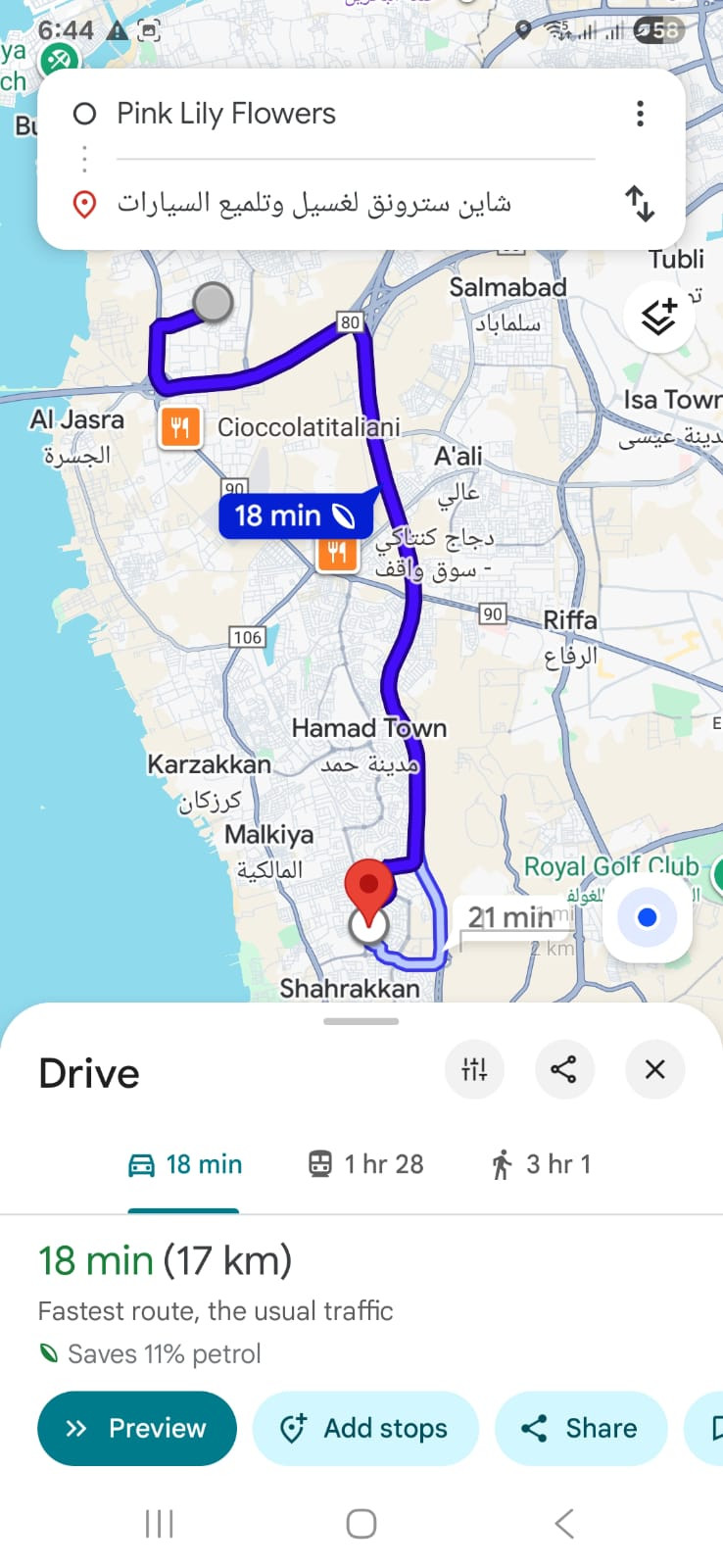
Task: Go back using system back button
Action: click(x=563, y=1524)
